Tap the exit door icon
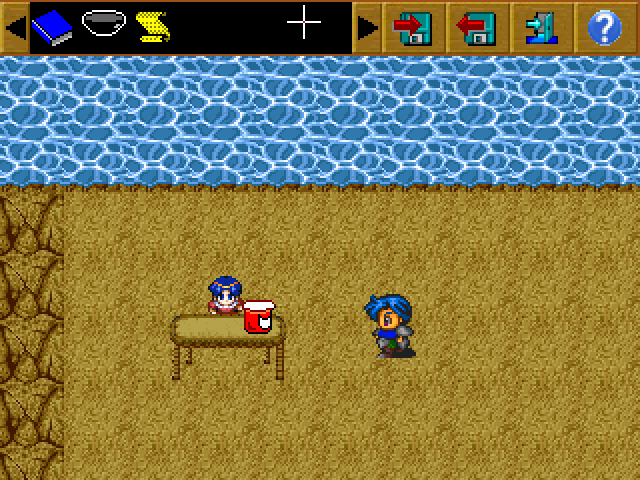 pyautogui.click(x=541, y=27)
